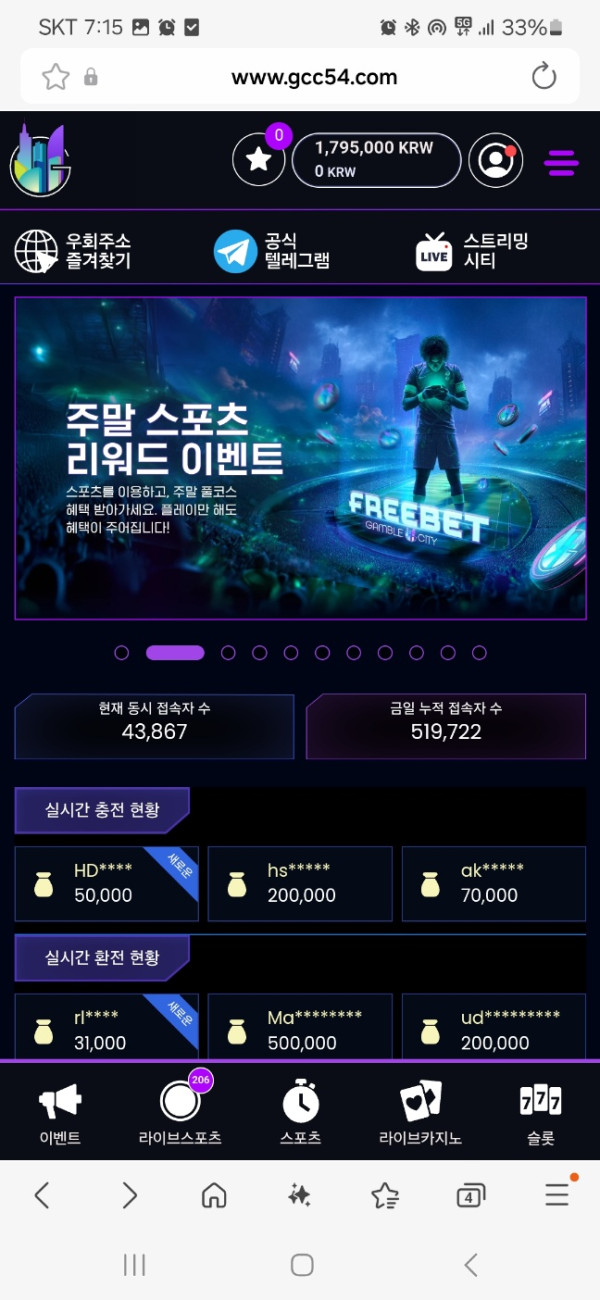
Task: Bookmark page with address bar star
Action: [55, 77]
